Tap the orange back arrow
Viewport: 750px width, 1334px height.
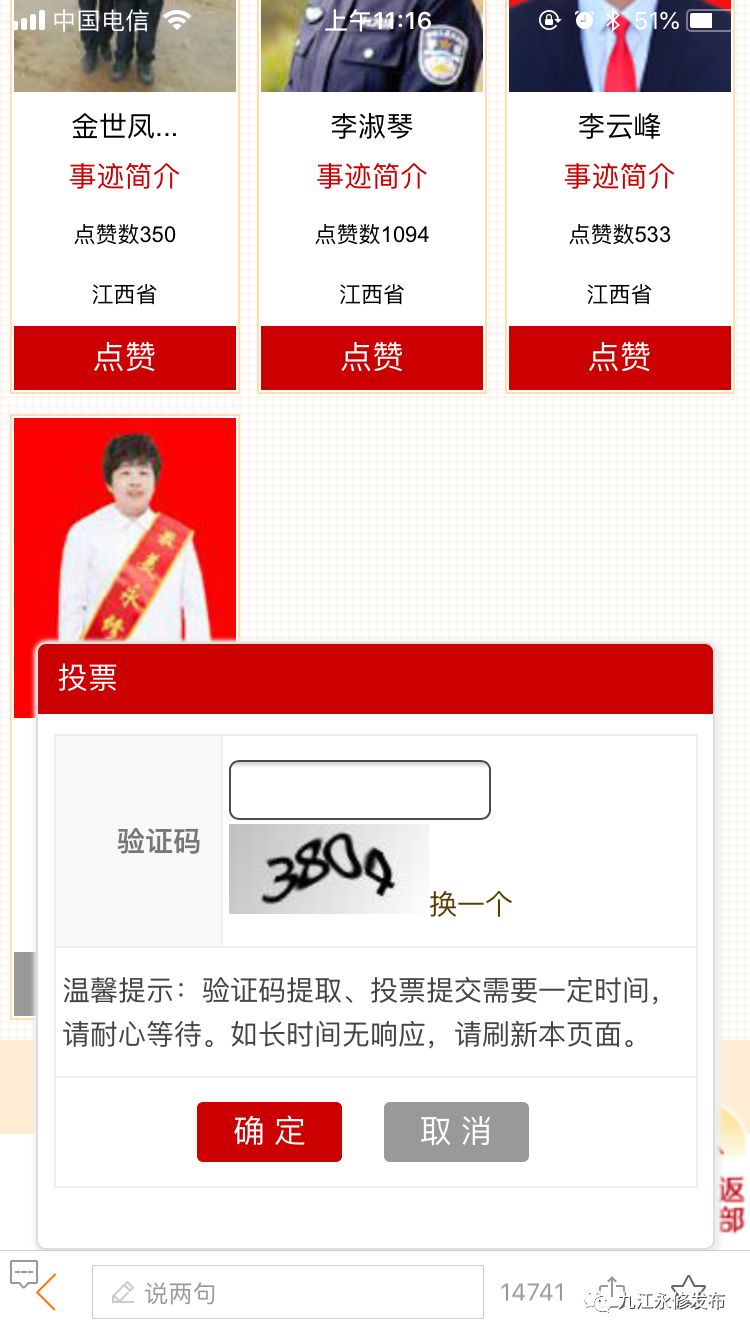pyautogui.click(x=48, y=1290)
